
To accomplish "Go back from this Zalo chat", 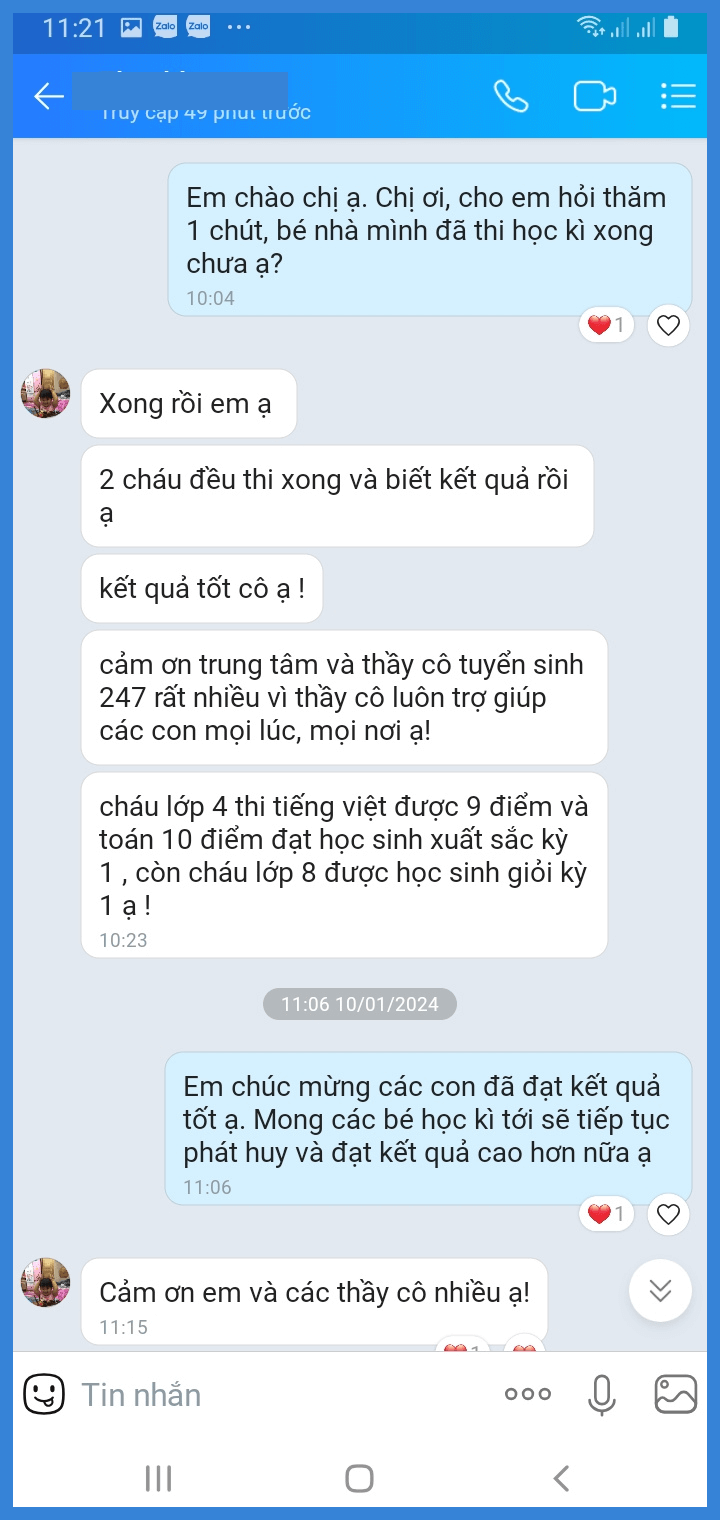I will tap(48, 96).
